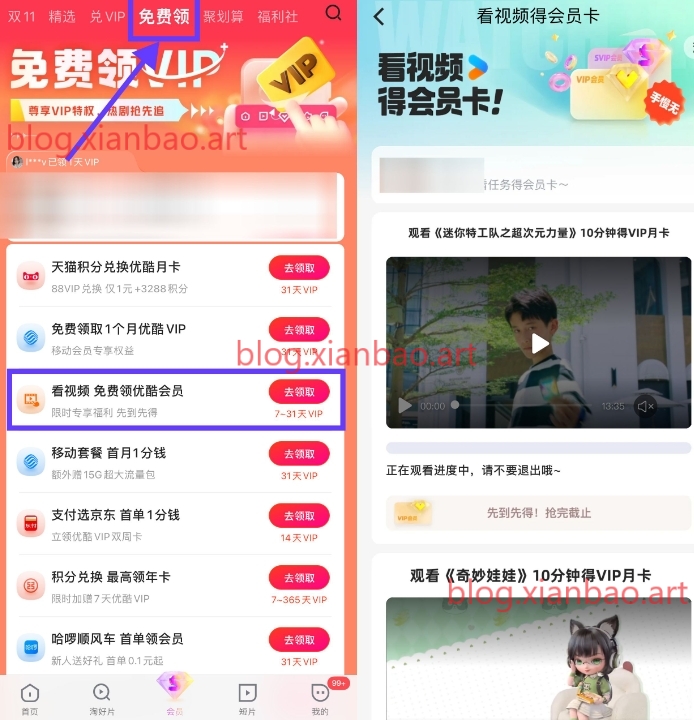This screenshot has height=720, width=694.
Task: Claim 免费领取1个月优酷VIP via 去领取
Action: 299,330
